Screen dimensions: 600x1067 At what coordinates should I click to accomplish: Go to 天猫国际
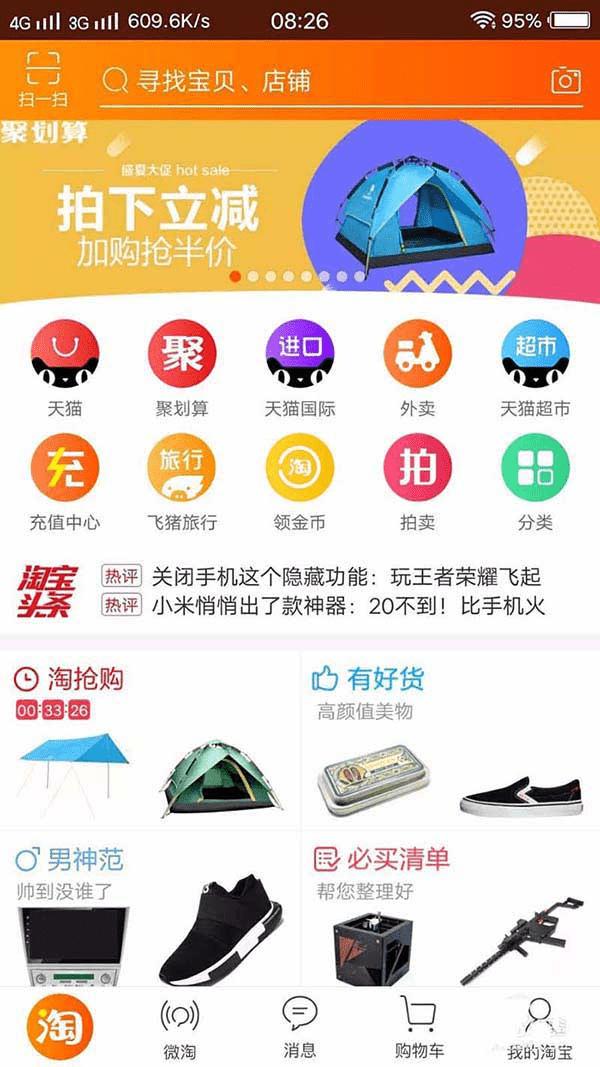pyautogui.click(x=299, y=363)
